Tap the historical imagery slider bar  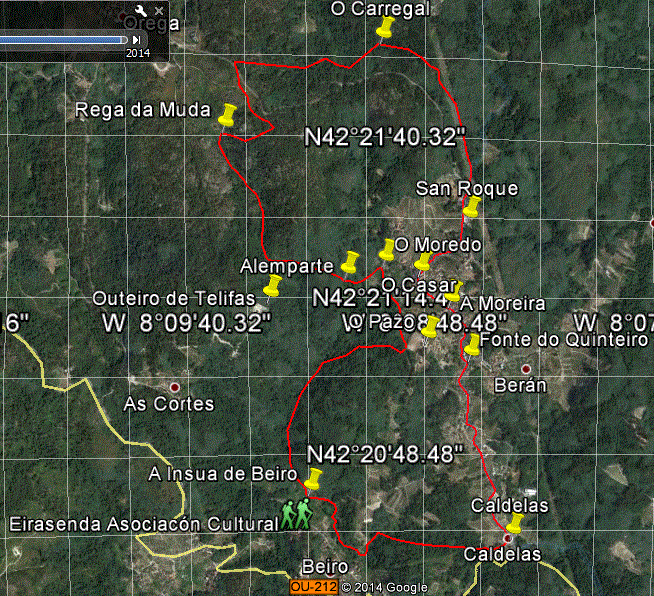pos(62,40)
